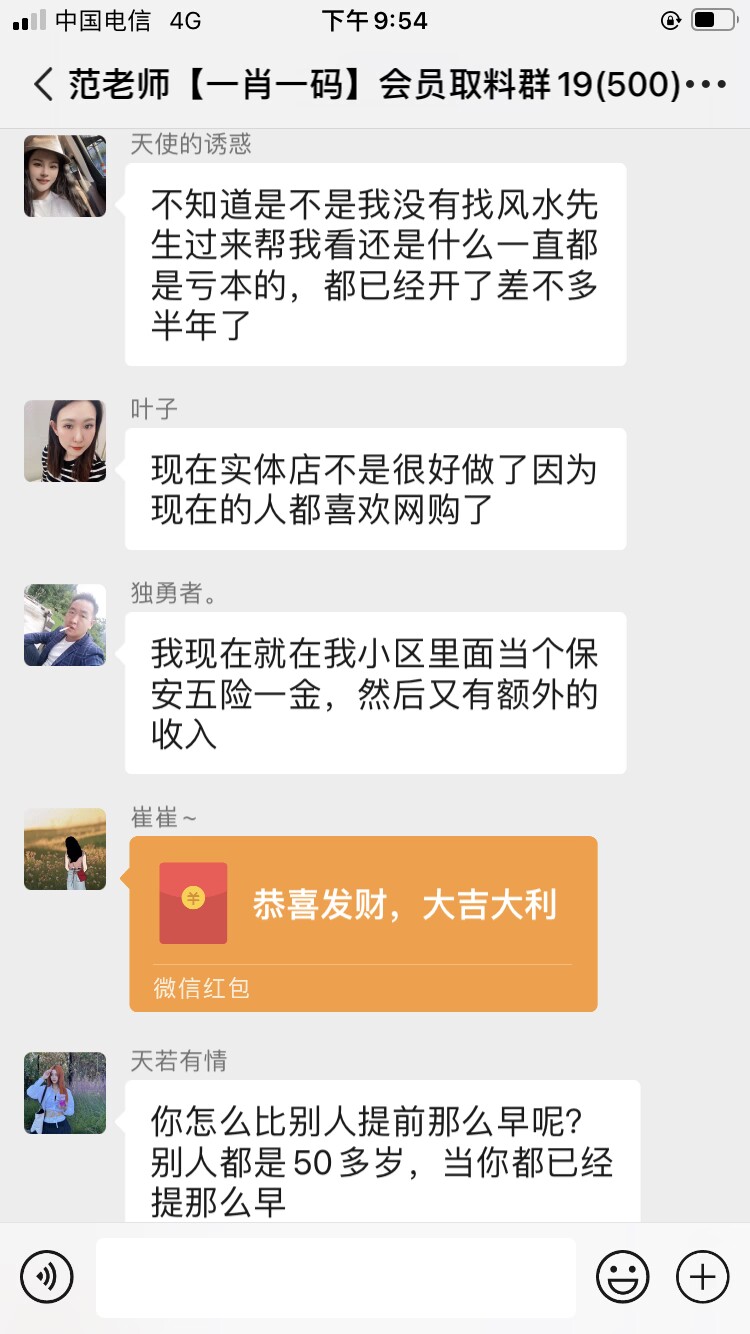
Task: View 独勇者。's profile avatar
Action: pos(65,625)
